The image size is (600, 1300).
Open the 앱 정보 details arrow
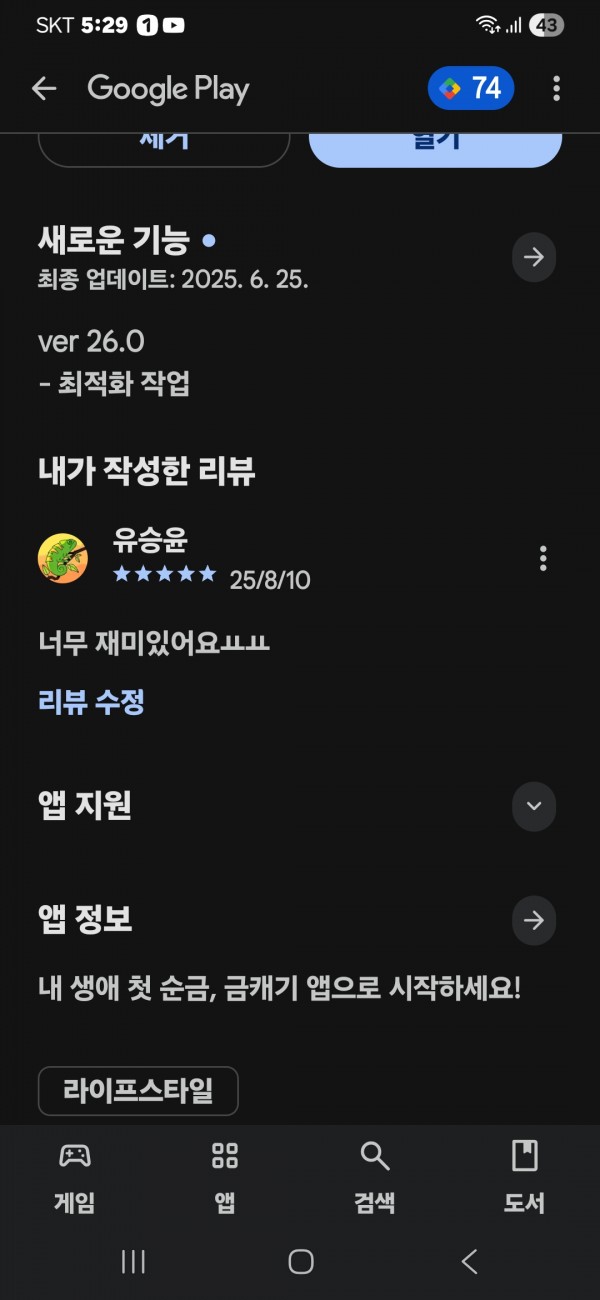point(534,920)
